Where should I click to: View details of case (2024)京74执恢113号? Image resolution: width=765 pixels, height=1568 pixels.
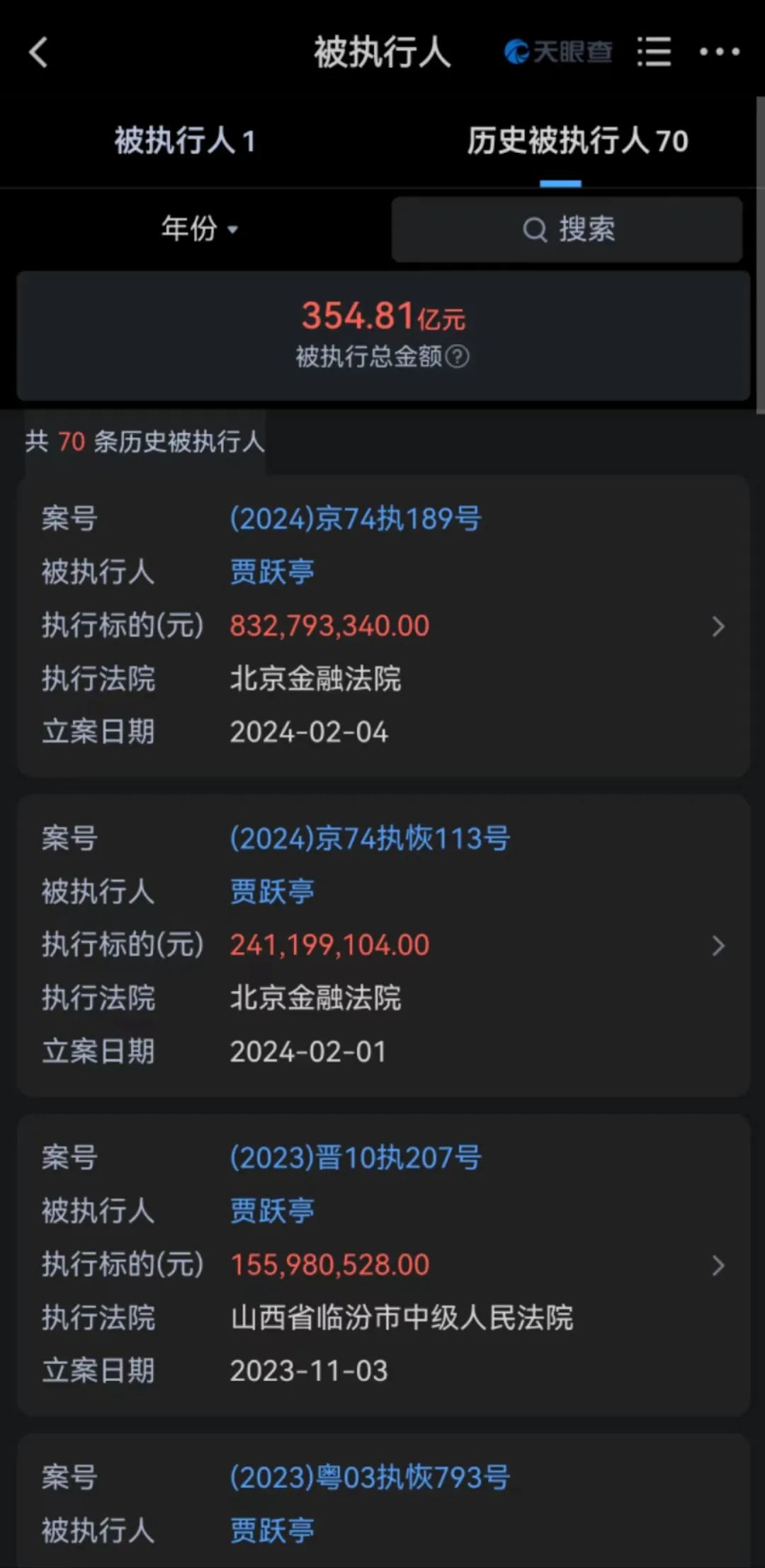coord(370,838)
